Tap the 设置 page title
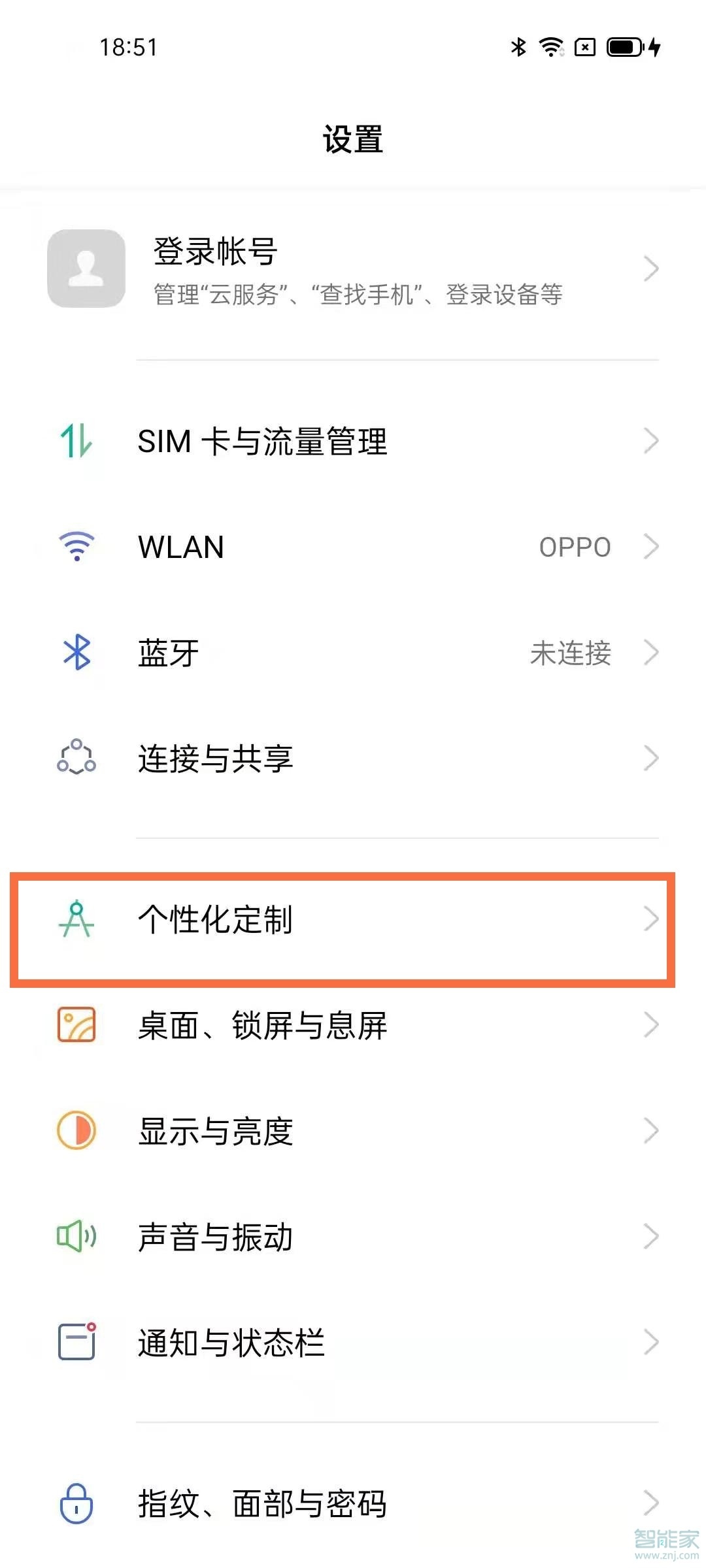Viewport: 706px width, 1568px height. 353,139
